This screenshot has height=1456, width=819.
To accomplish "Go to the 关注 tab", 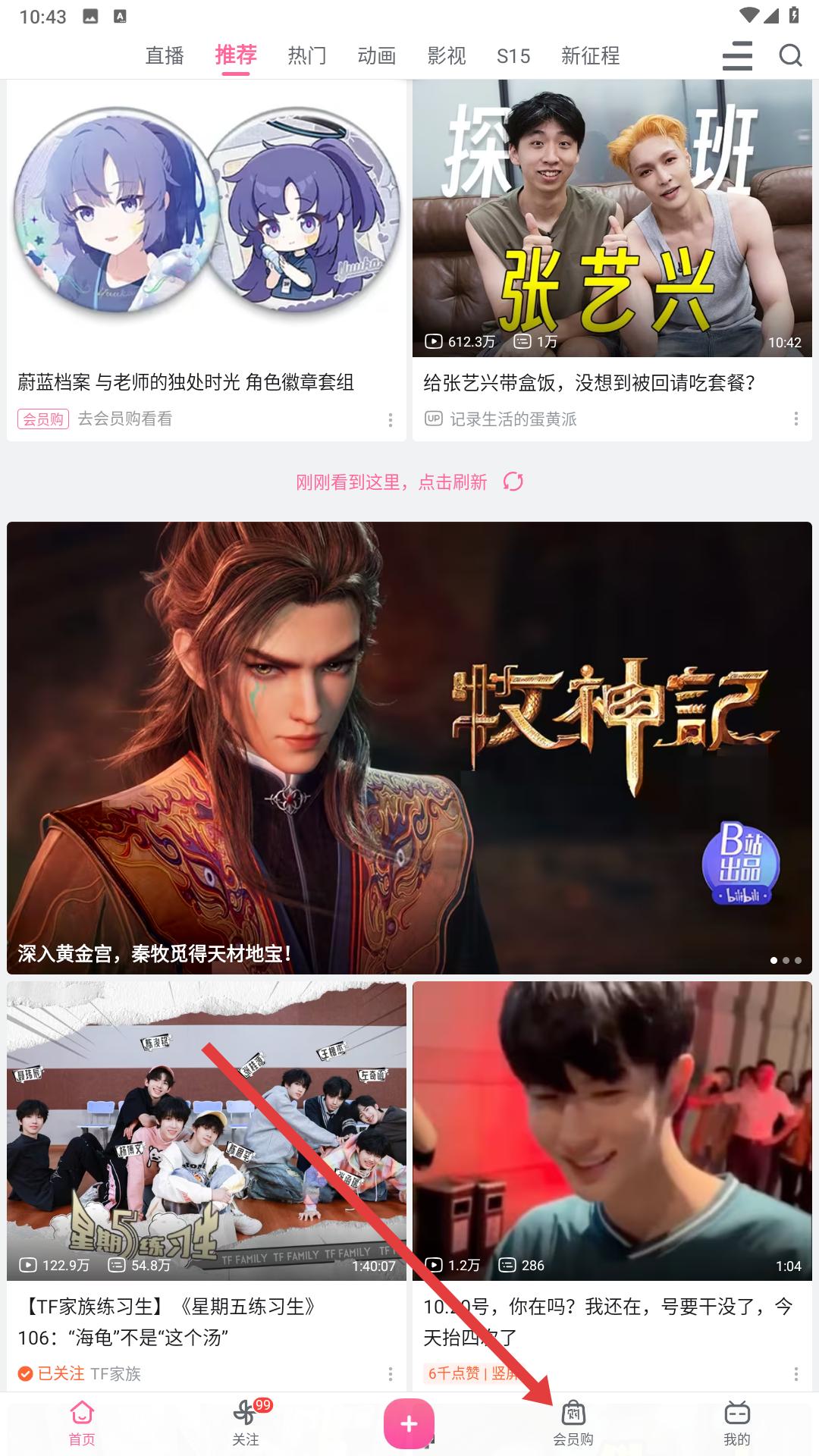I will pyautogui.click(x=246, y=1423).
